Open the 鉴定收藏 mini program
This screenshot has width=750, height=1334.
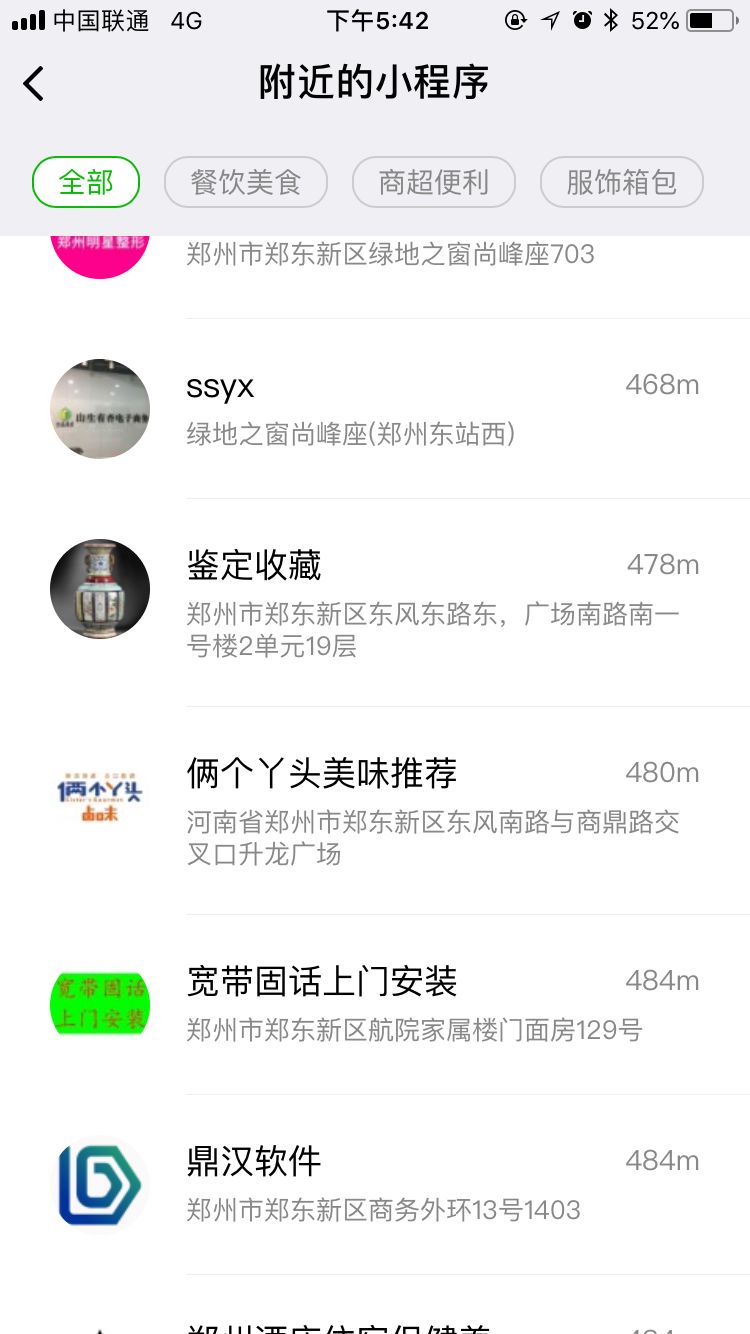coord(400,602)
